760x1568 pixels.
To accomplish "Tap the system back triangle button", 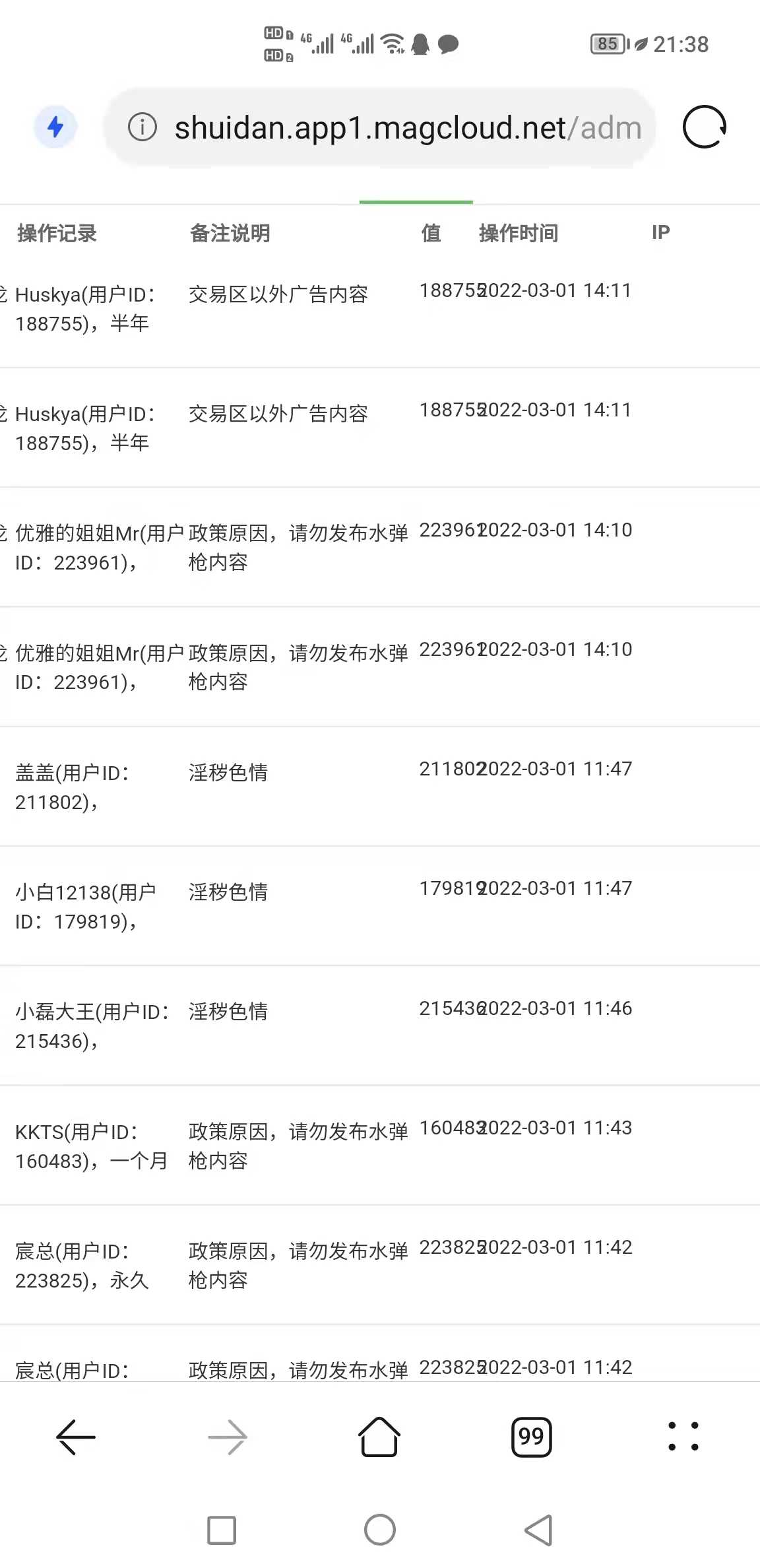I will click(x=538, y=1530).
